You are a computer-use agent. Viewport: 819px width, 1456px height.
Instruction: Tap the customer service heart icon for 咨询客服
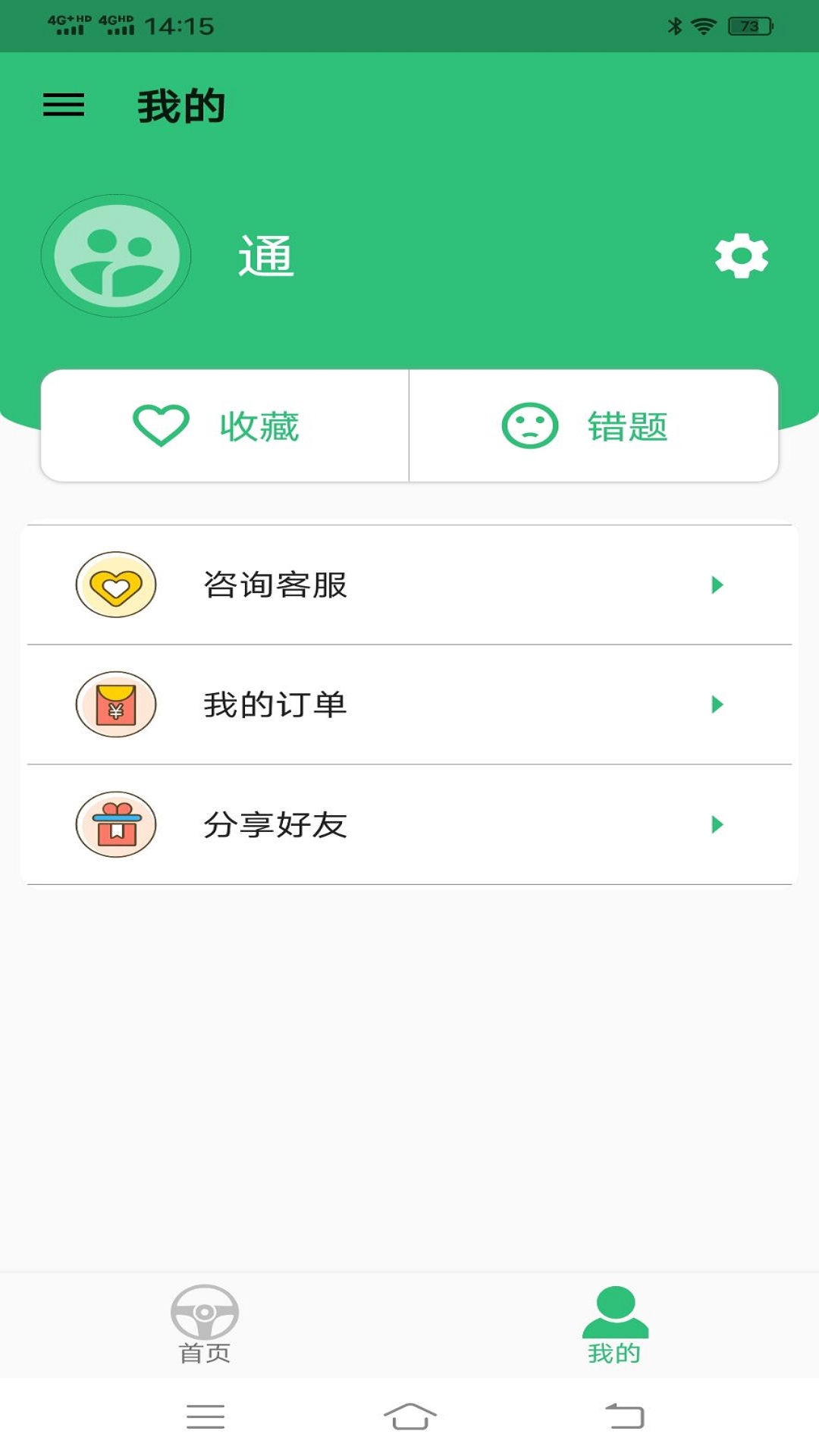click(115, 585)
